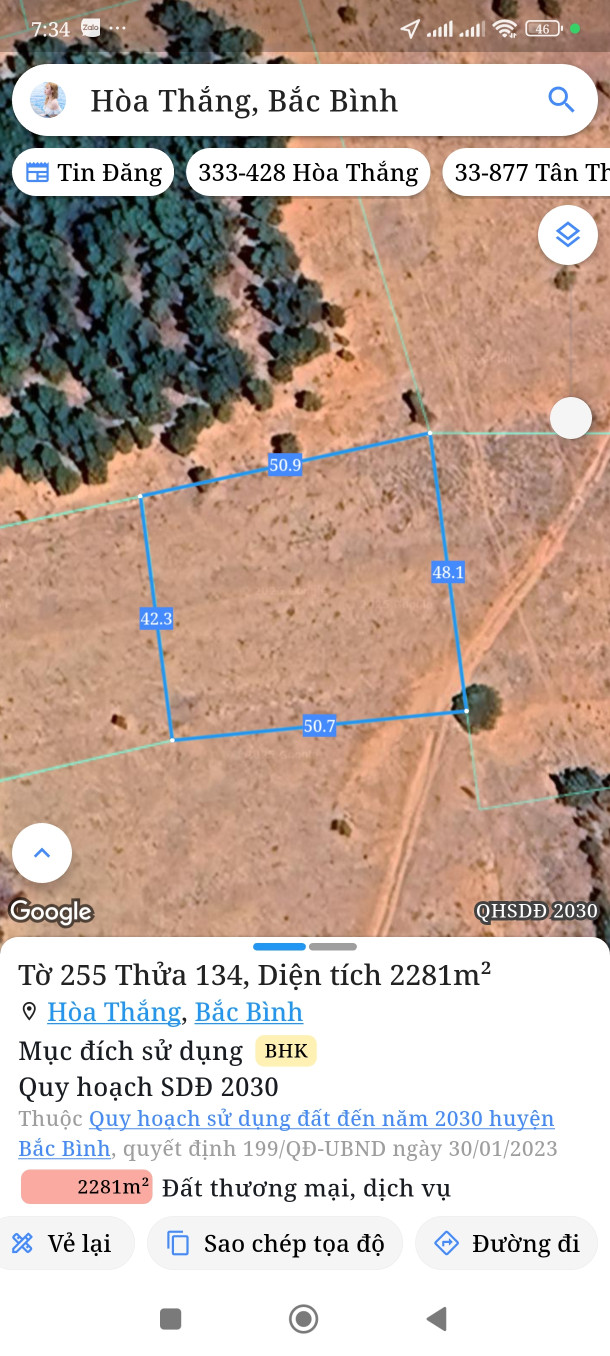Select the 33-877 Tân Th chip
This screenshot has width=610, height=1356.
tap(530, 173)
